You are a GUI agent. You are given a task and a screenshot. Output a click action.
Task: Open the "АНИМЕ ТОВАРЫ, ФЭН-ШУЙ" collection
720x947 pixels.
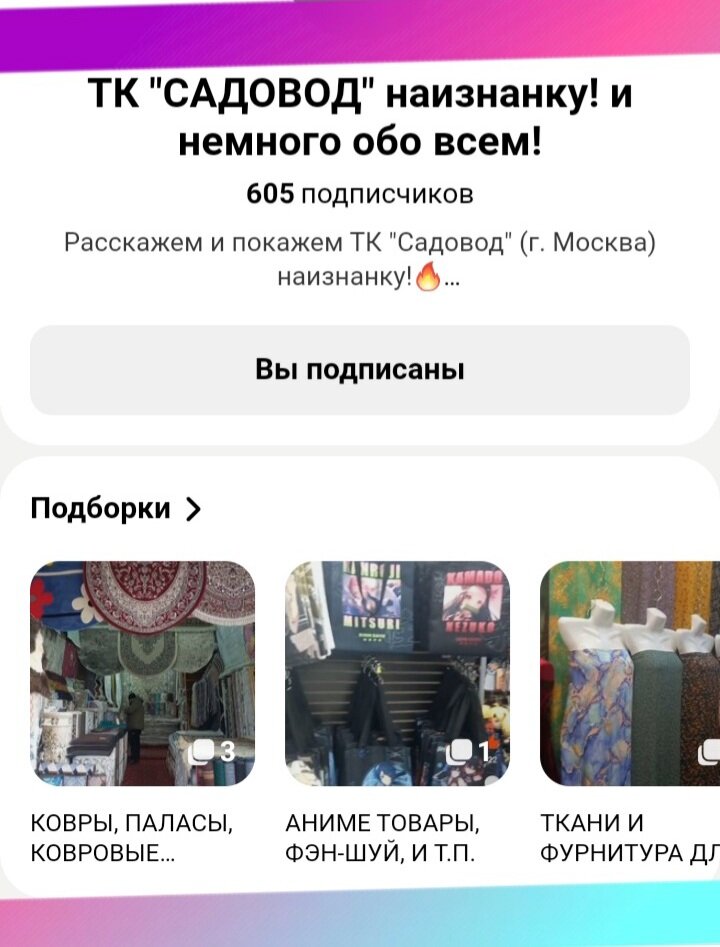pos(397,673)
